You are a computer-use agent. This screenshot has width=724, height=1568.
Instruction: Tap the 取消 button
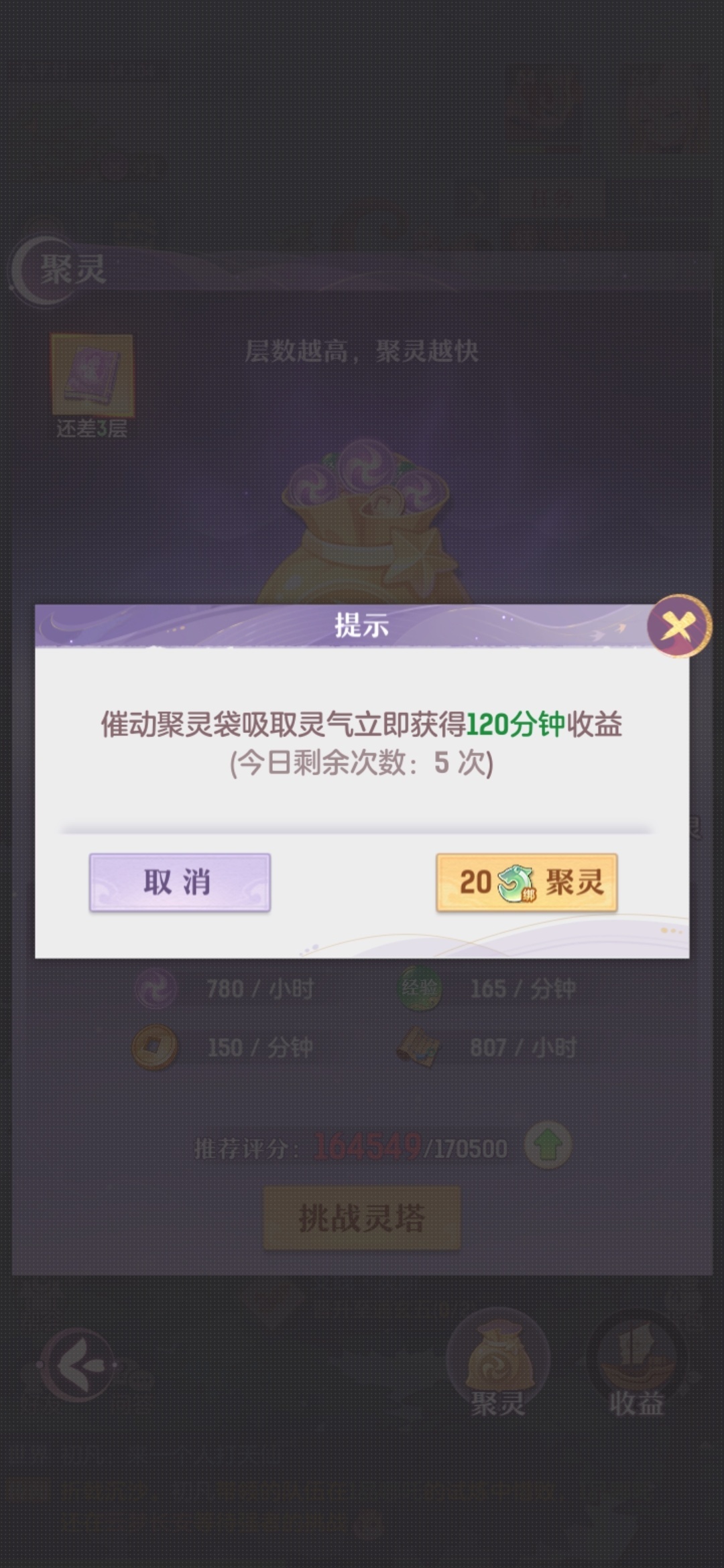(x=180, y=882)
